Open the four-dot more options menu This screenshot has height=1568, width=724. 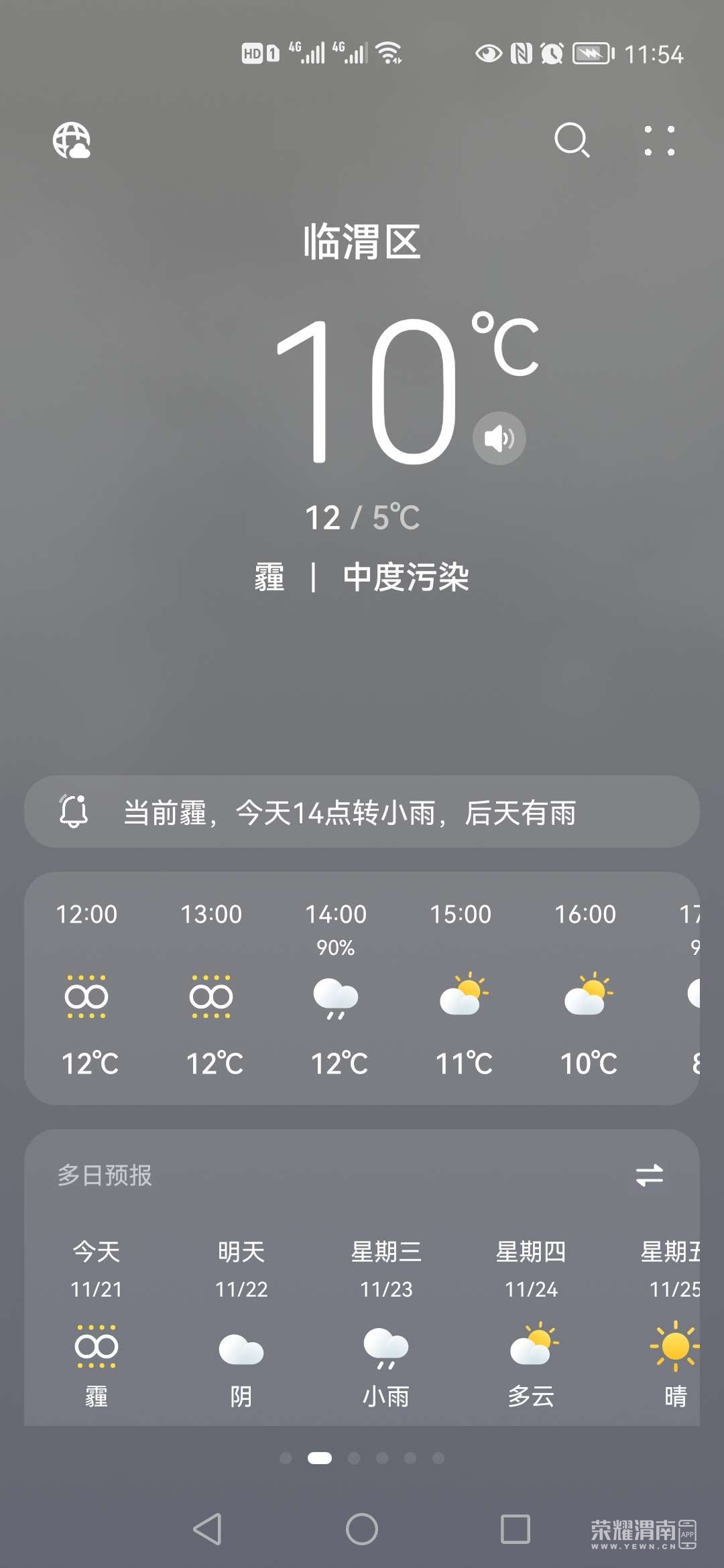660,141
